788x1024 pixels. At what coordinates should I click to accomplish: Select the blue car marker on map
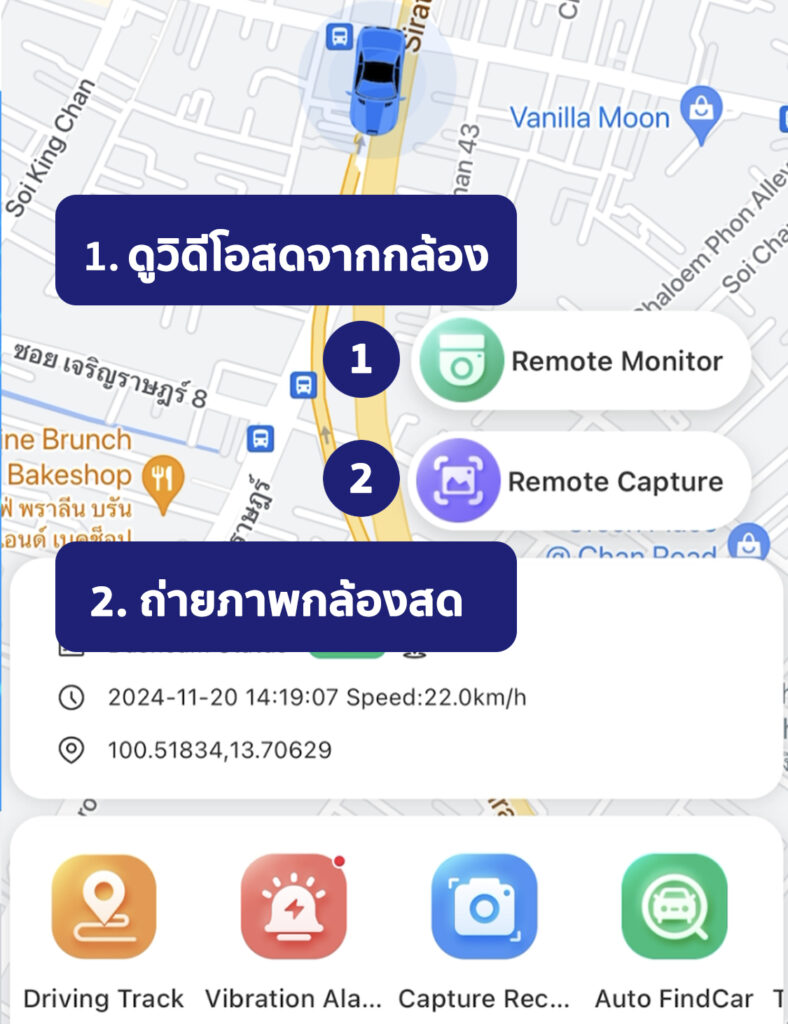pos(378,78)
